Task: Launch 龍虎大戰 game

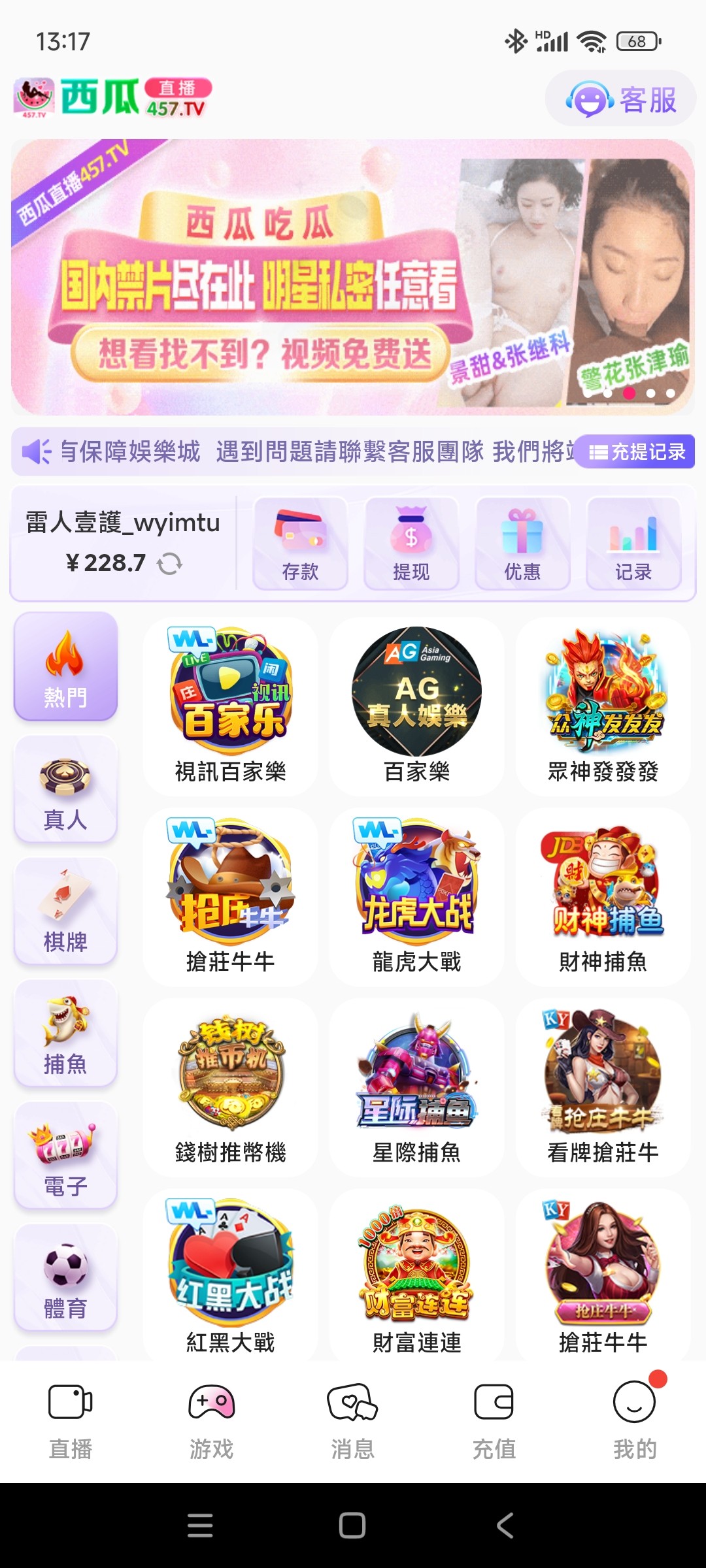Action: pyautogui.click(x=416, y=896)
